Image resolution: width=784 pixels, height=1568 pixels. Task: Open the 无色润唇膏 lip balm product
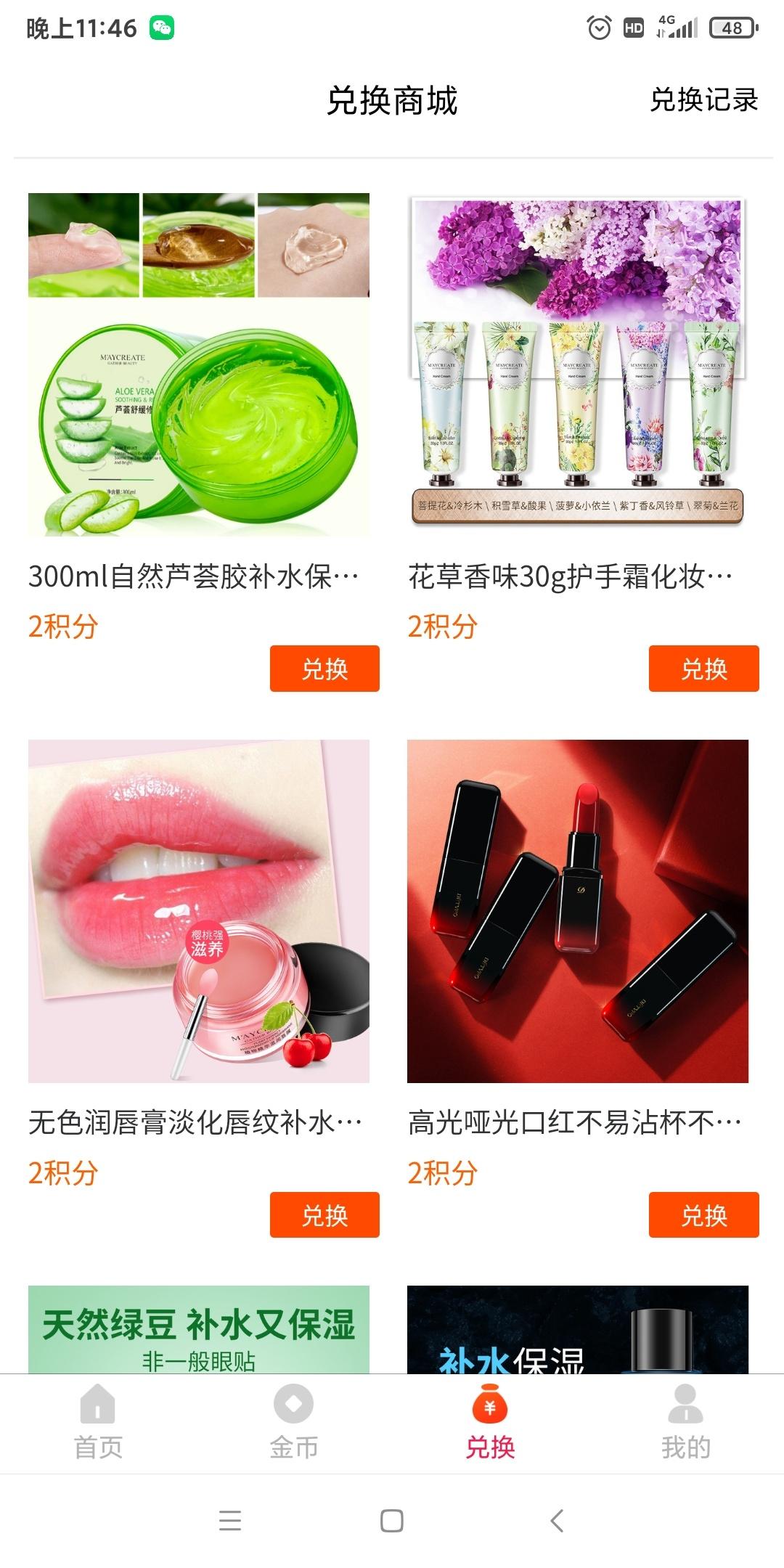pos(198,911)
